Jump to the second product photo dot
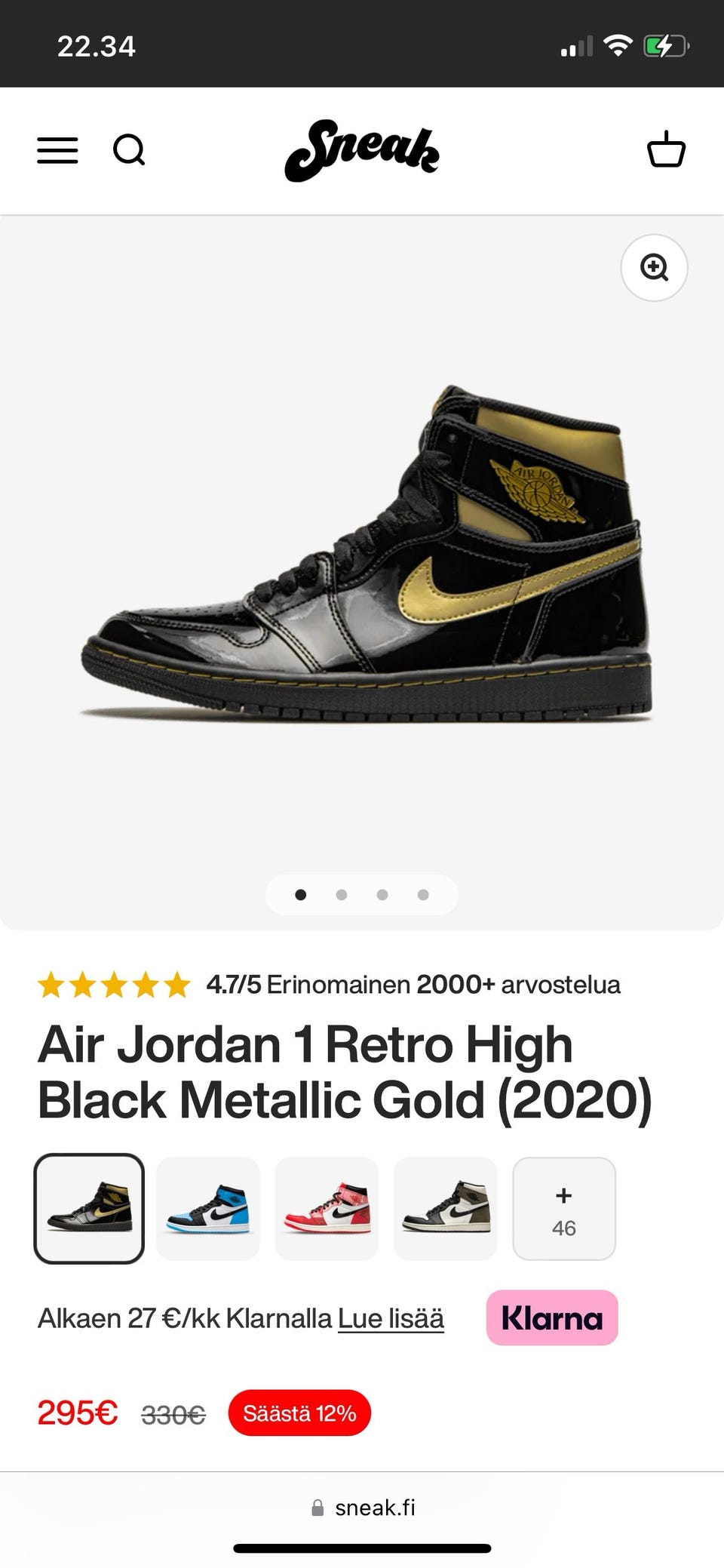The height and width of the screenshot is (1568, 724). coord(342,895)
